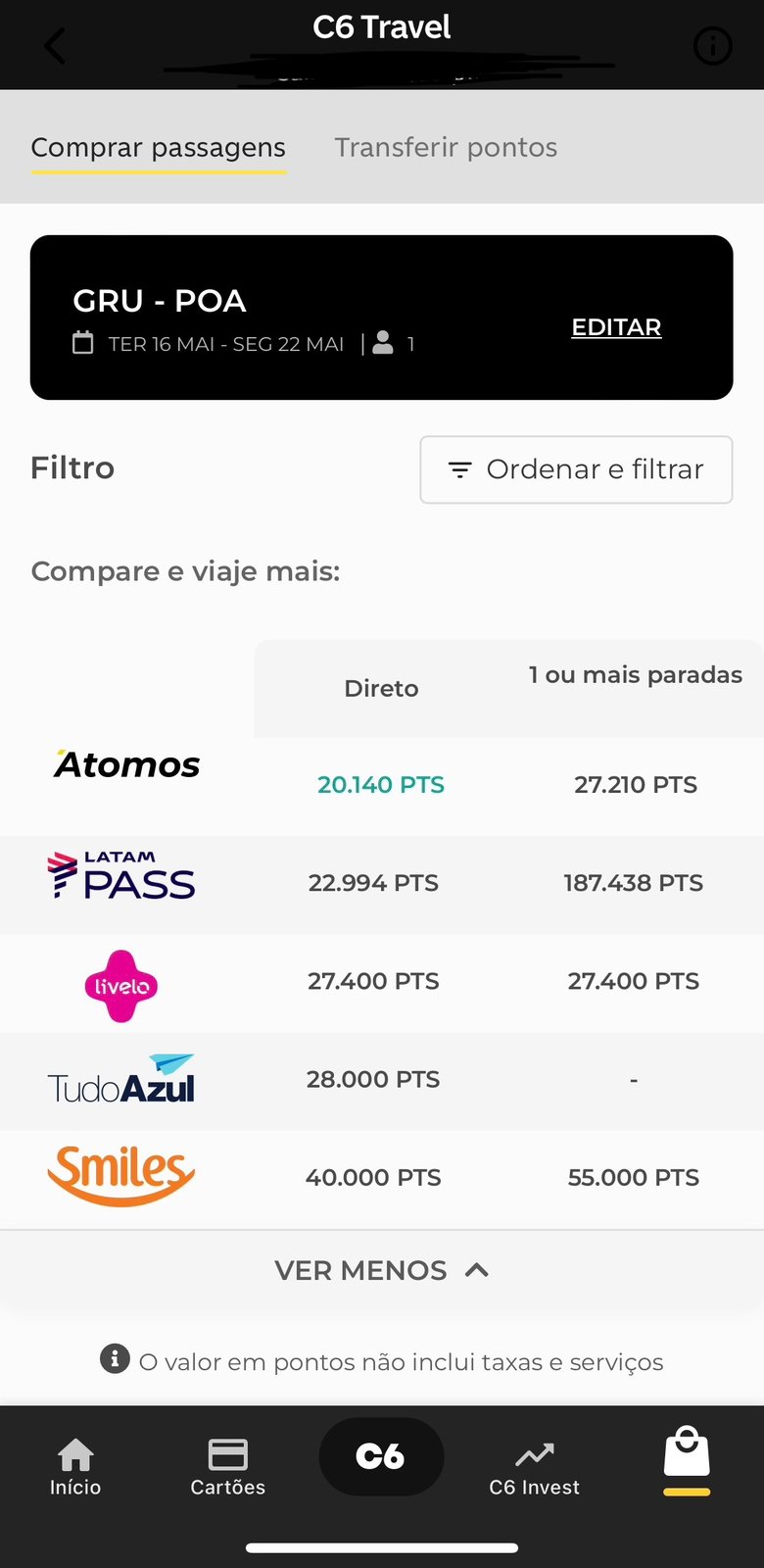Select the Smiles 55.000 PTS option with stops
The width and height of the screenshot is (764, 1568).
click(634, 1177)
